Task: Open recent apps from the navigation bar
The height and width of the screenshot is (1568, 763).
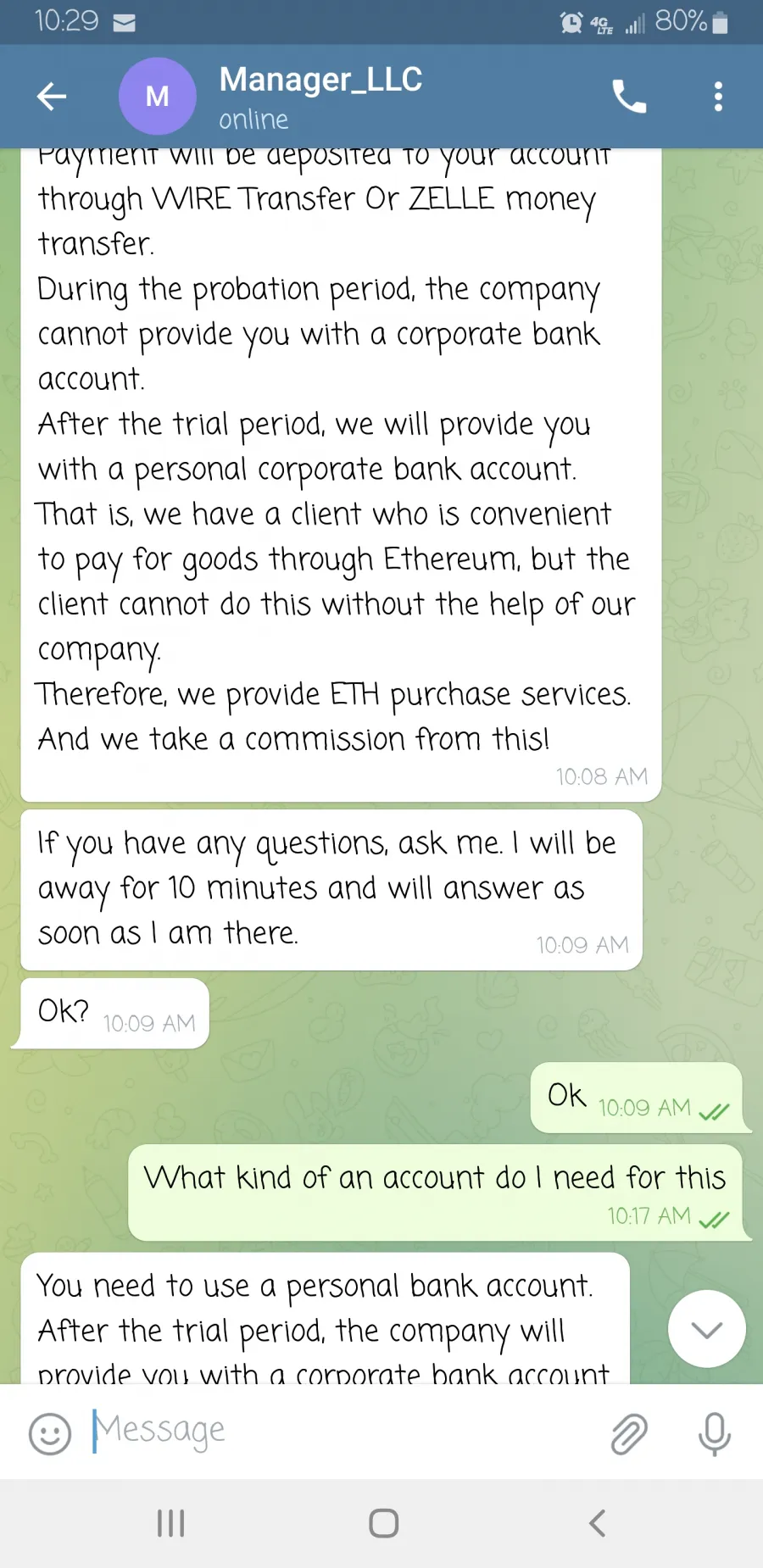Action: (x=171, y=1523)
